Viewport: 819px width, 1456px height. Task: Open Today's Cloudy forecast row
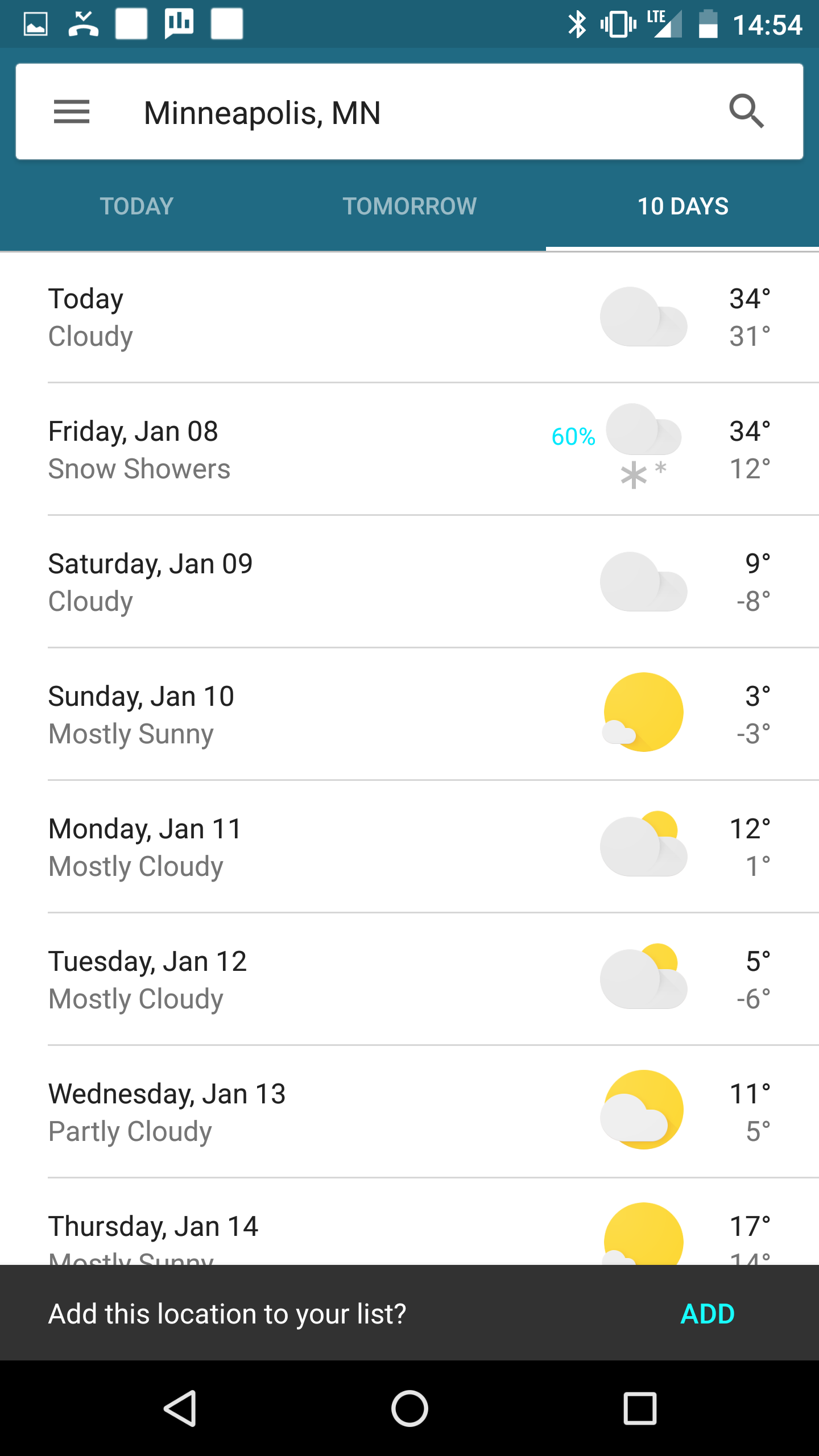point(409,317)
